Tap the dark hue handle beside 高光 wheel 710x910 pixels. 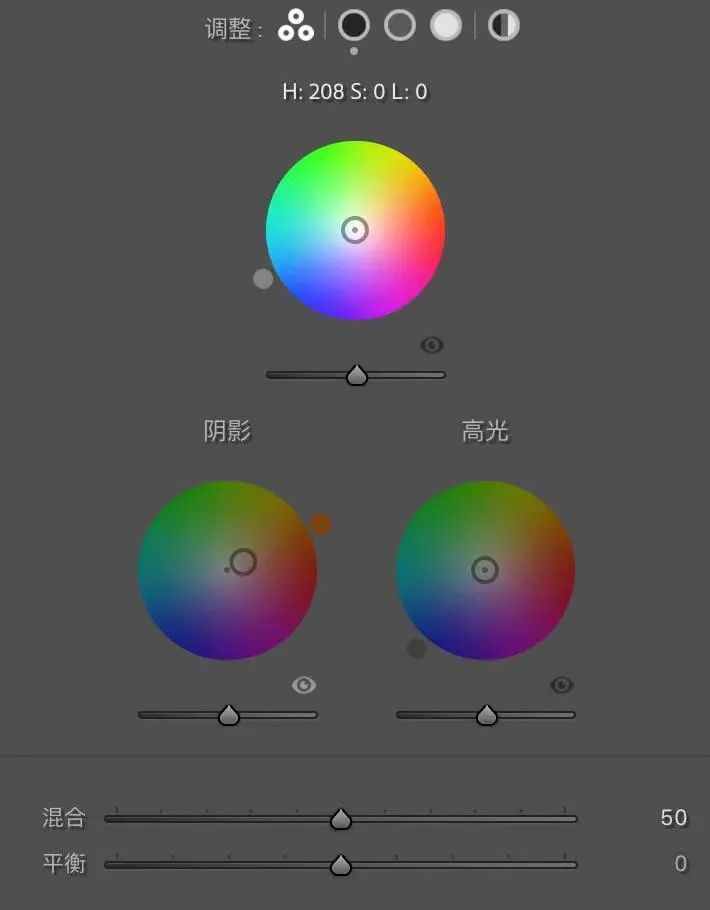(x=416, y=649)
